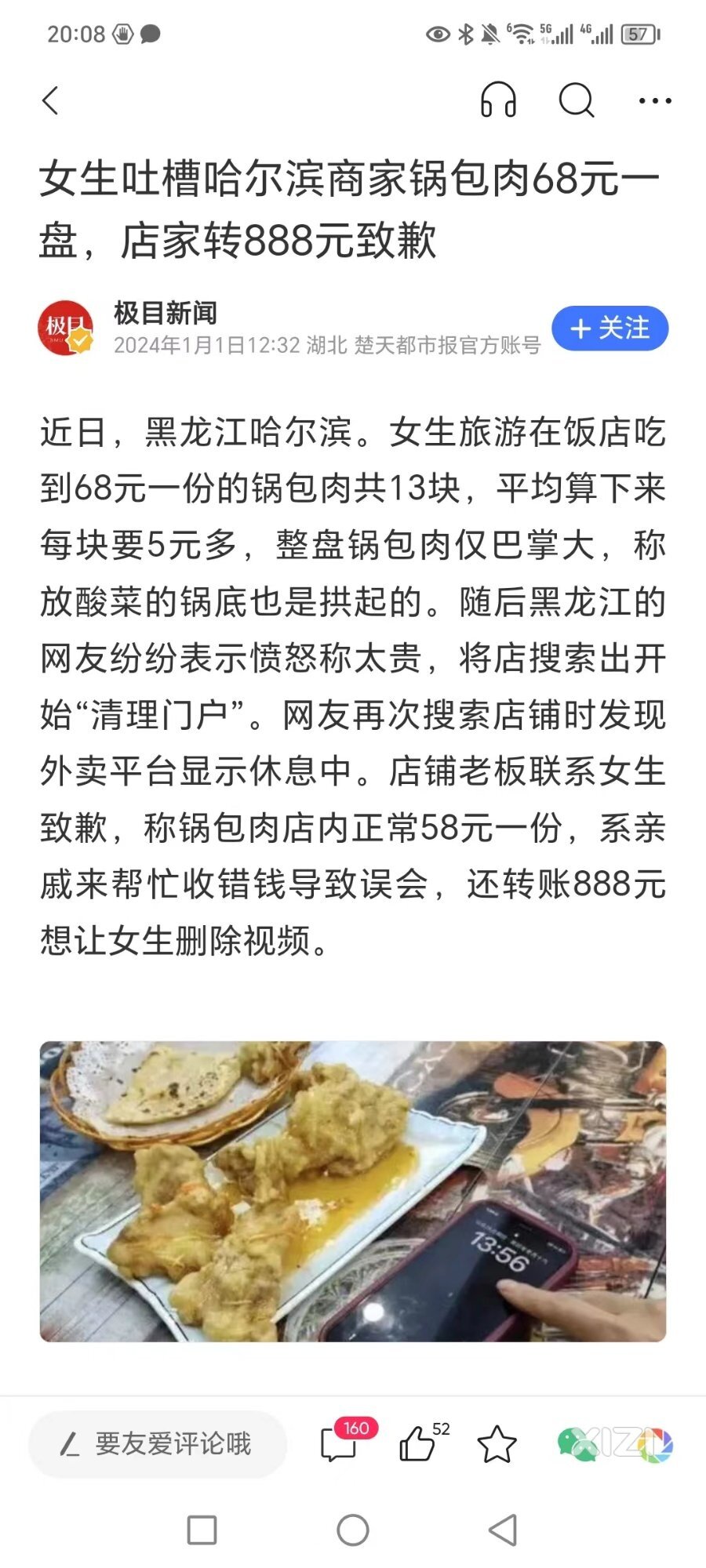This screenshot has width=706, height=1568.
Task: Listen to the article with headphone icon
Action: (x=498, y=100)
